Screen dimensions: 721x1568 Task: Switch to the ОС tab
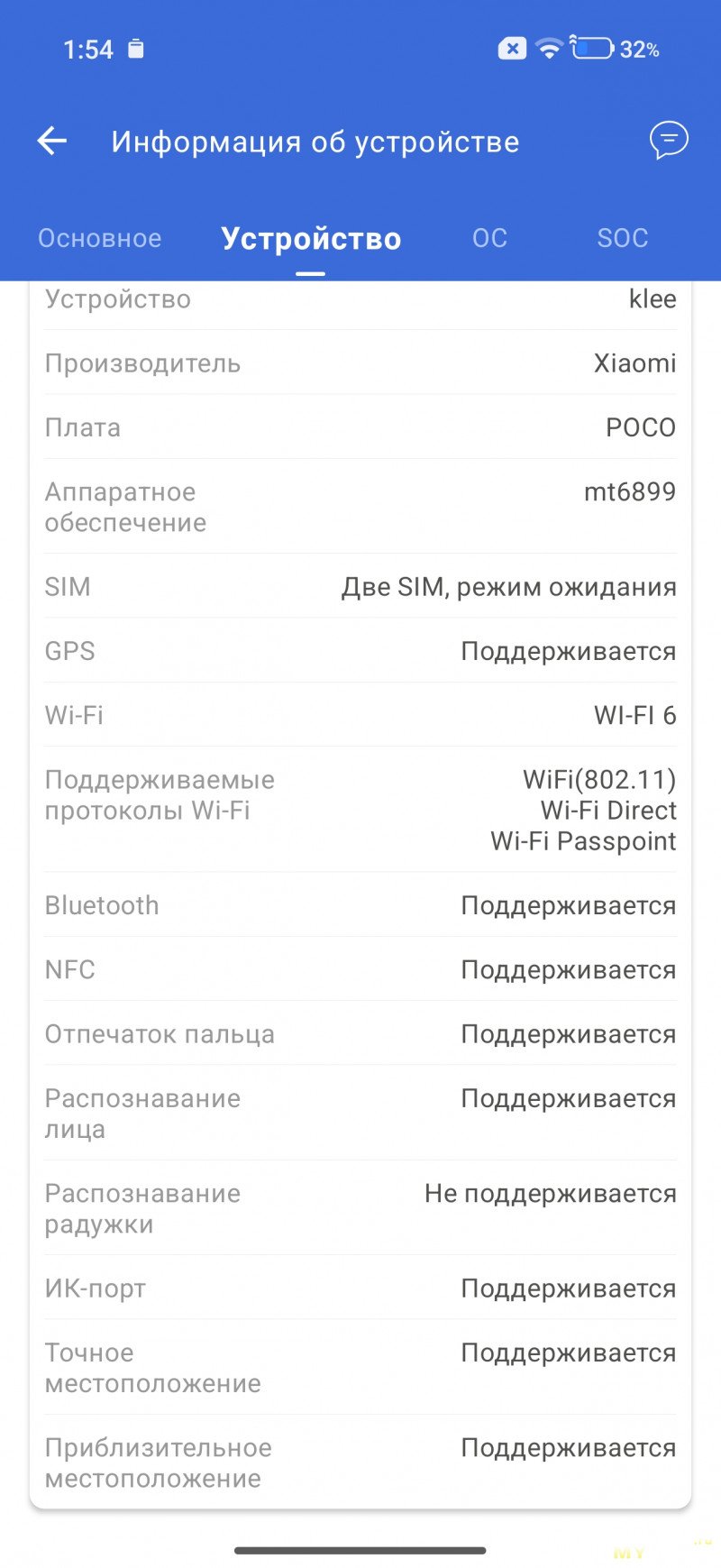(489, 238)
